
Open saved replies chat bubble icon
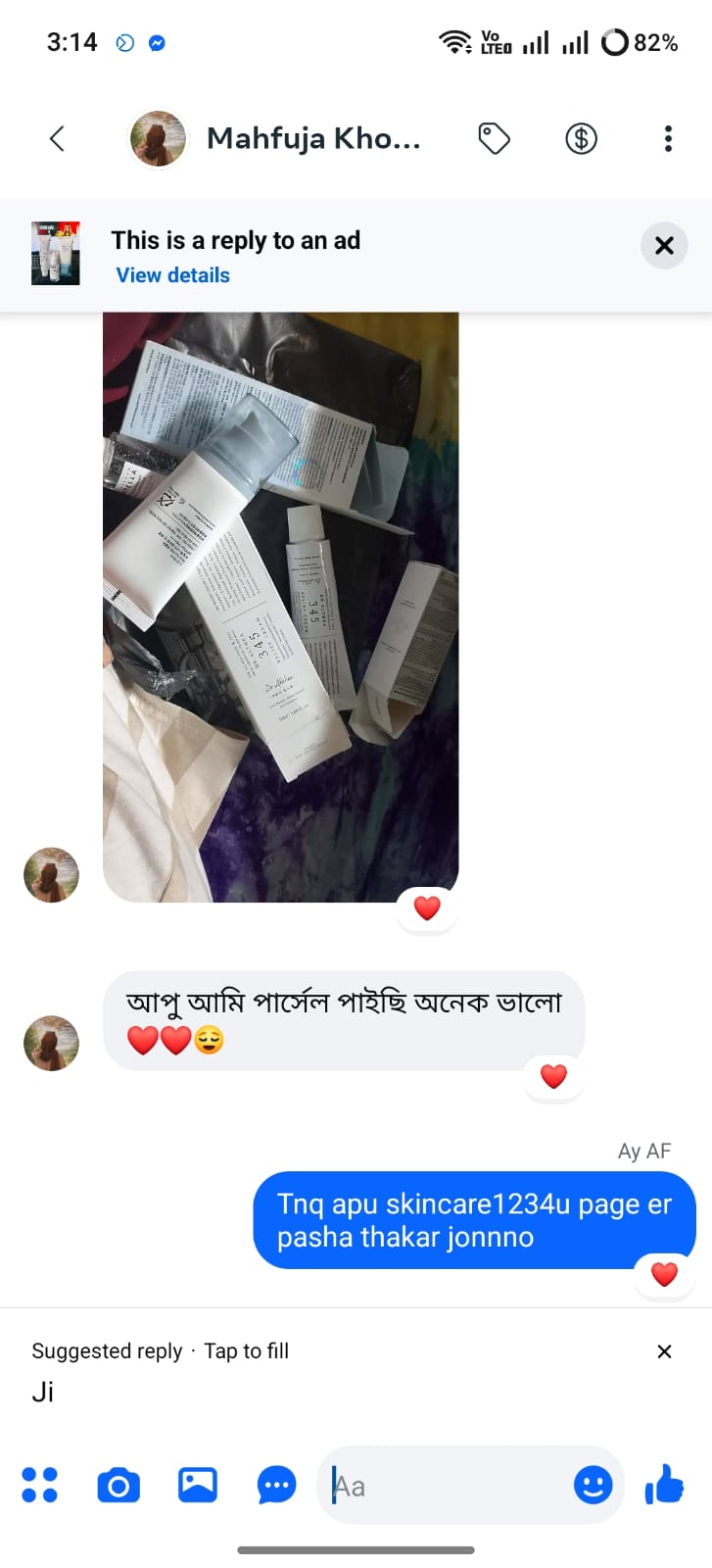(276, 1486)
